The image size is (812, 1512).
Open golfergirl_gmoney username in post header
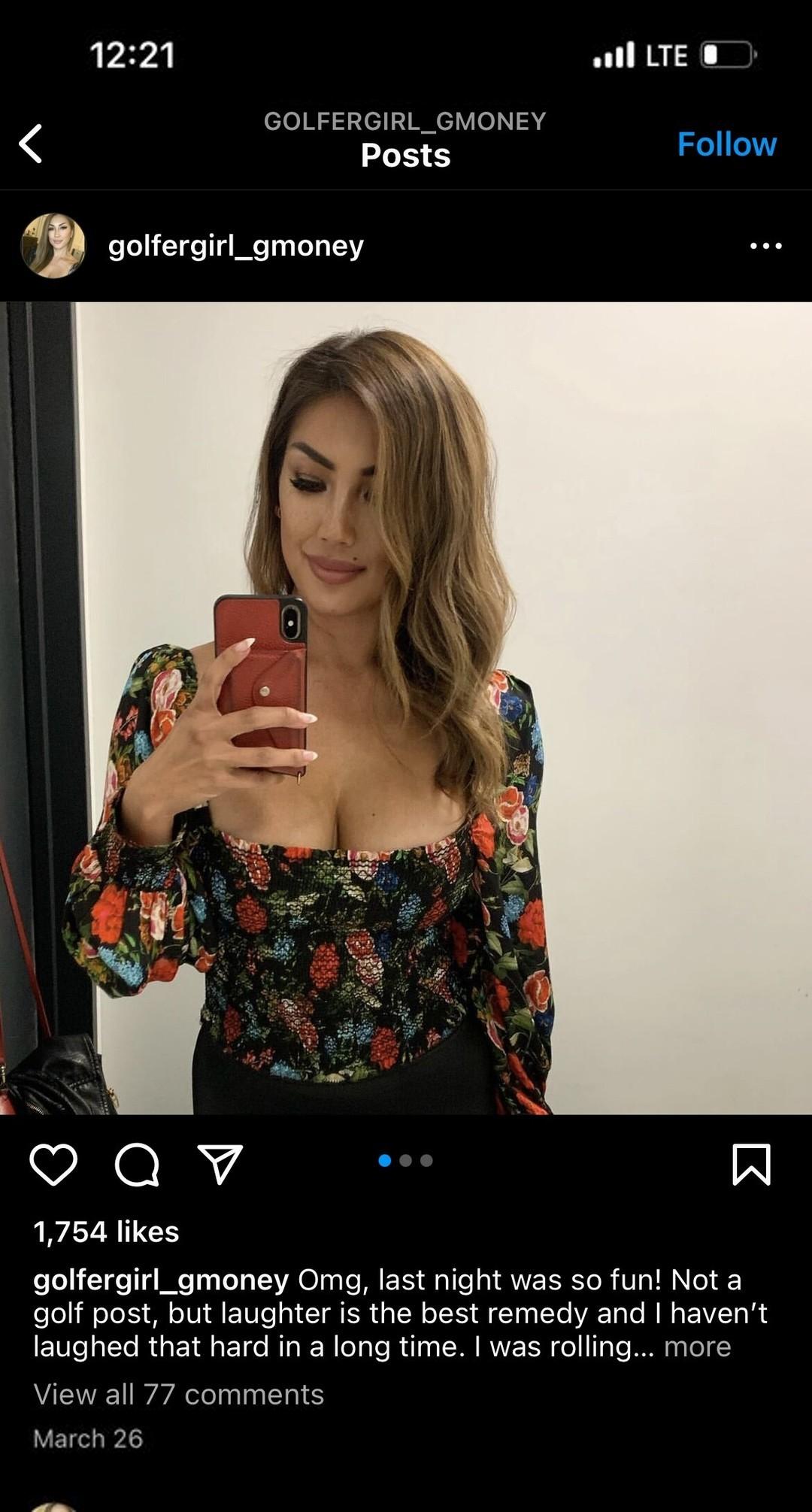click(x=235, y=246)
